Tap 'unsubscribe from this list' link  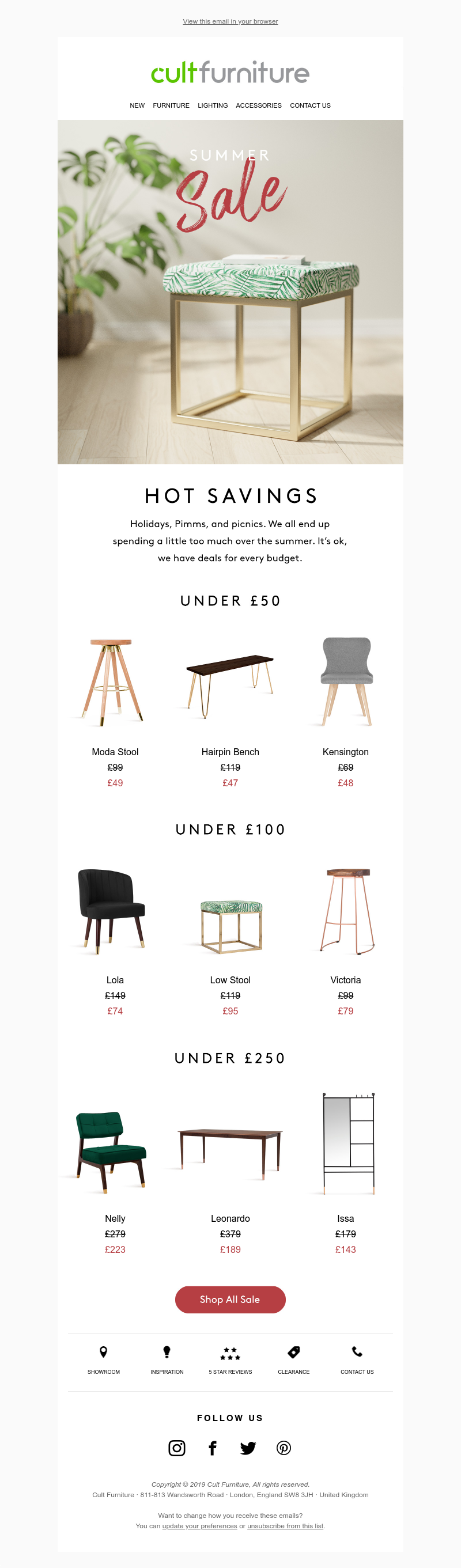tap(285, 1525)
